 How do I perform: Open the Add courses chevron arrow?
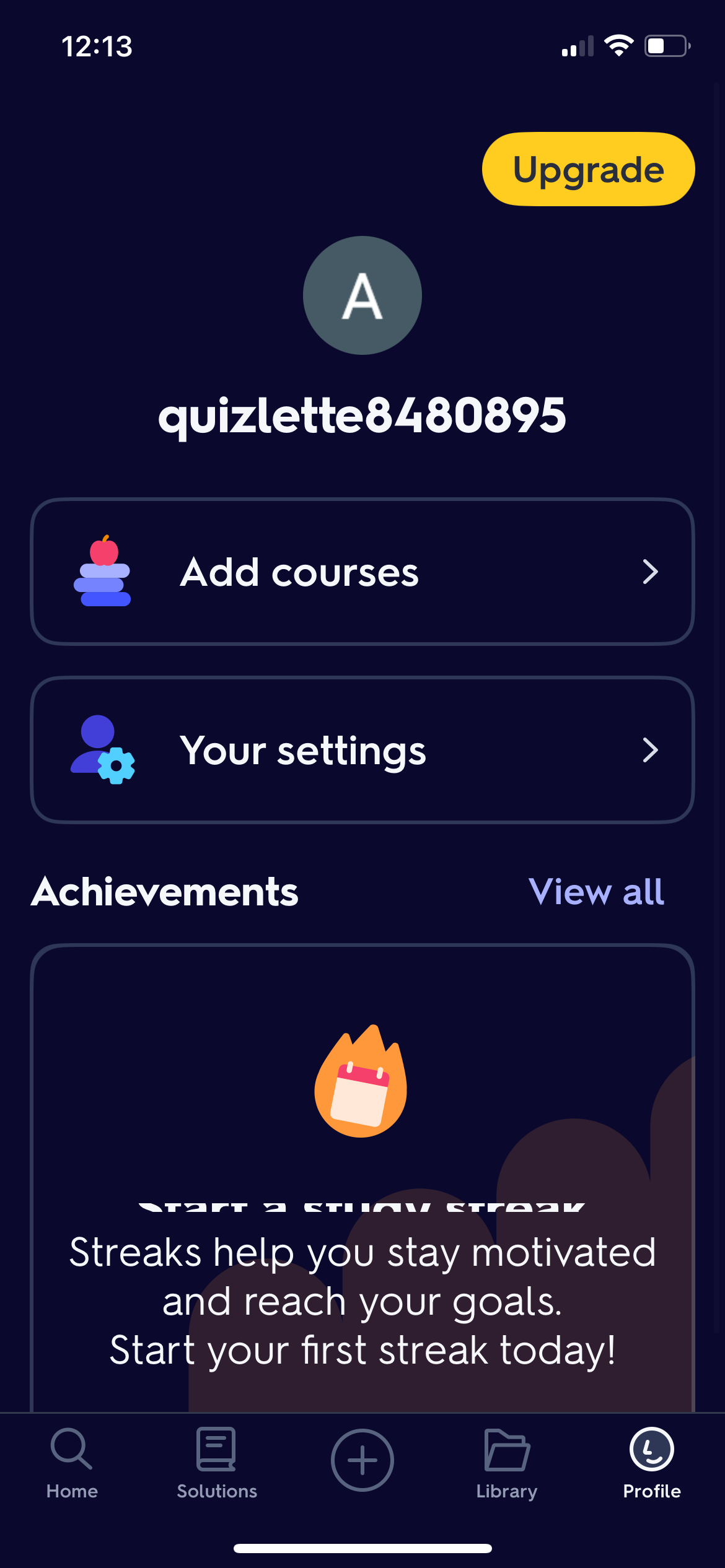point(649,572)
